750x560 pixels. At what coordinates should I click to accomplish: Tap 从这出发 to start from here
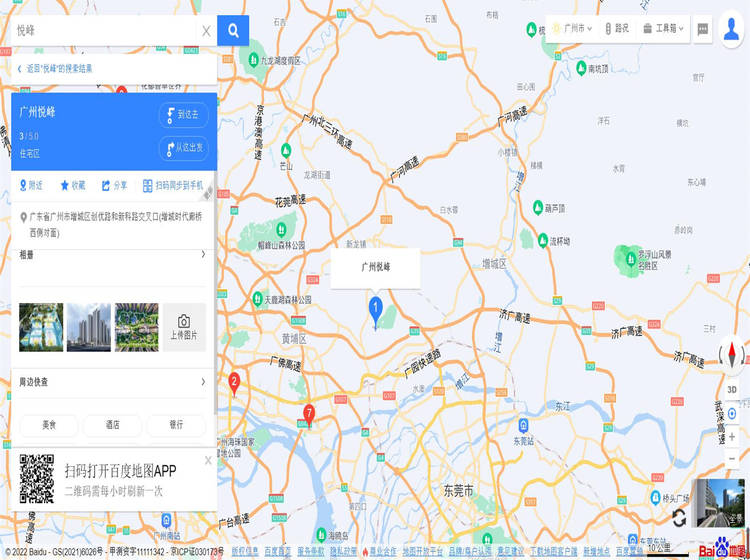183,148
